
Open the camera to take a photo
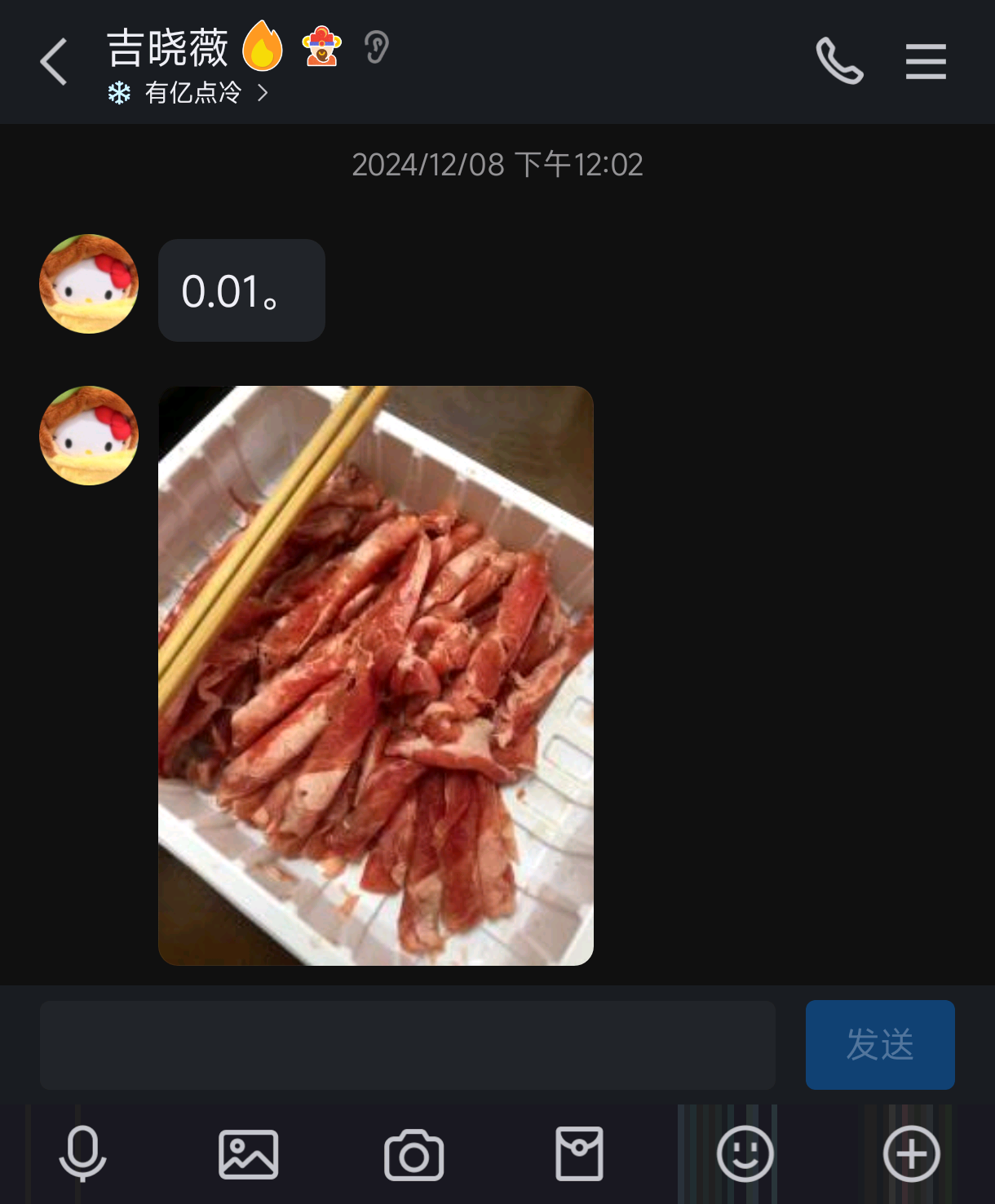[x=414, y=1154]
